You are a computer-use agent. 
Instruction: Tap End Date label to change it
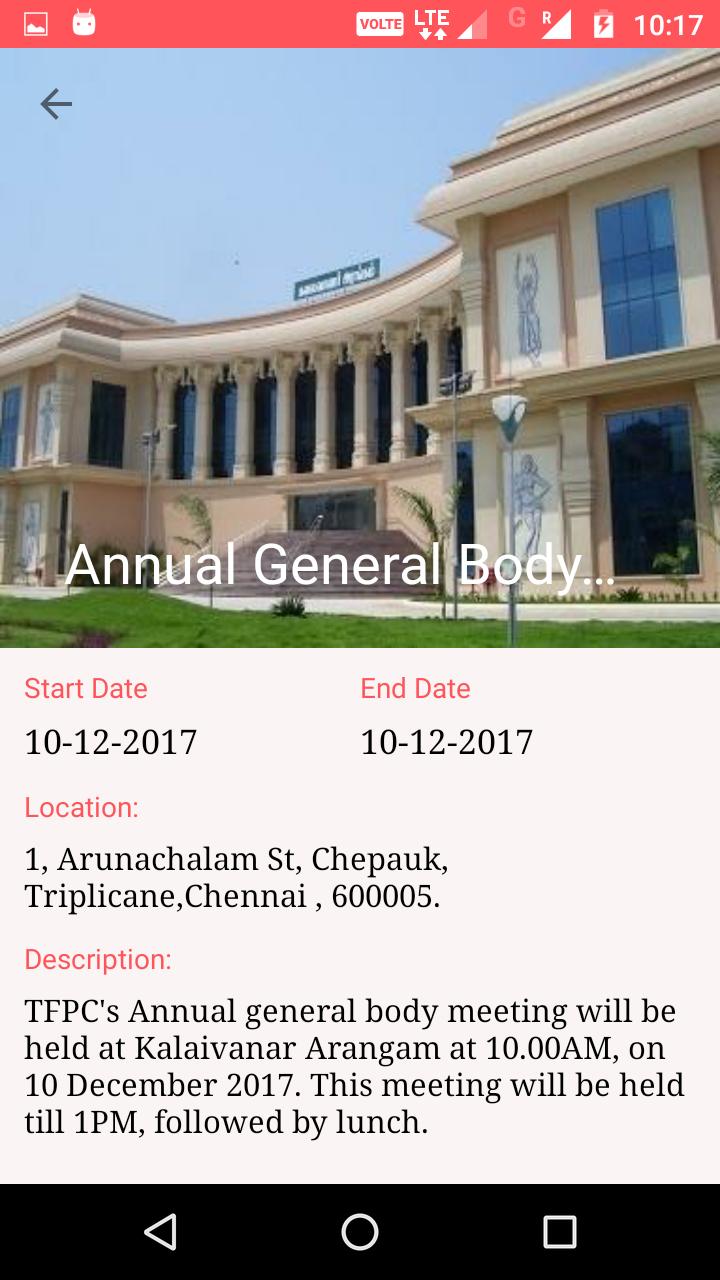(x=415, y=688)
